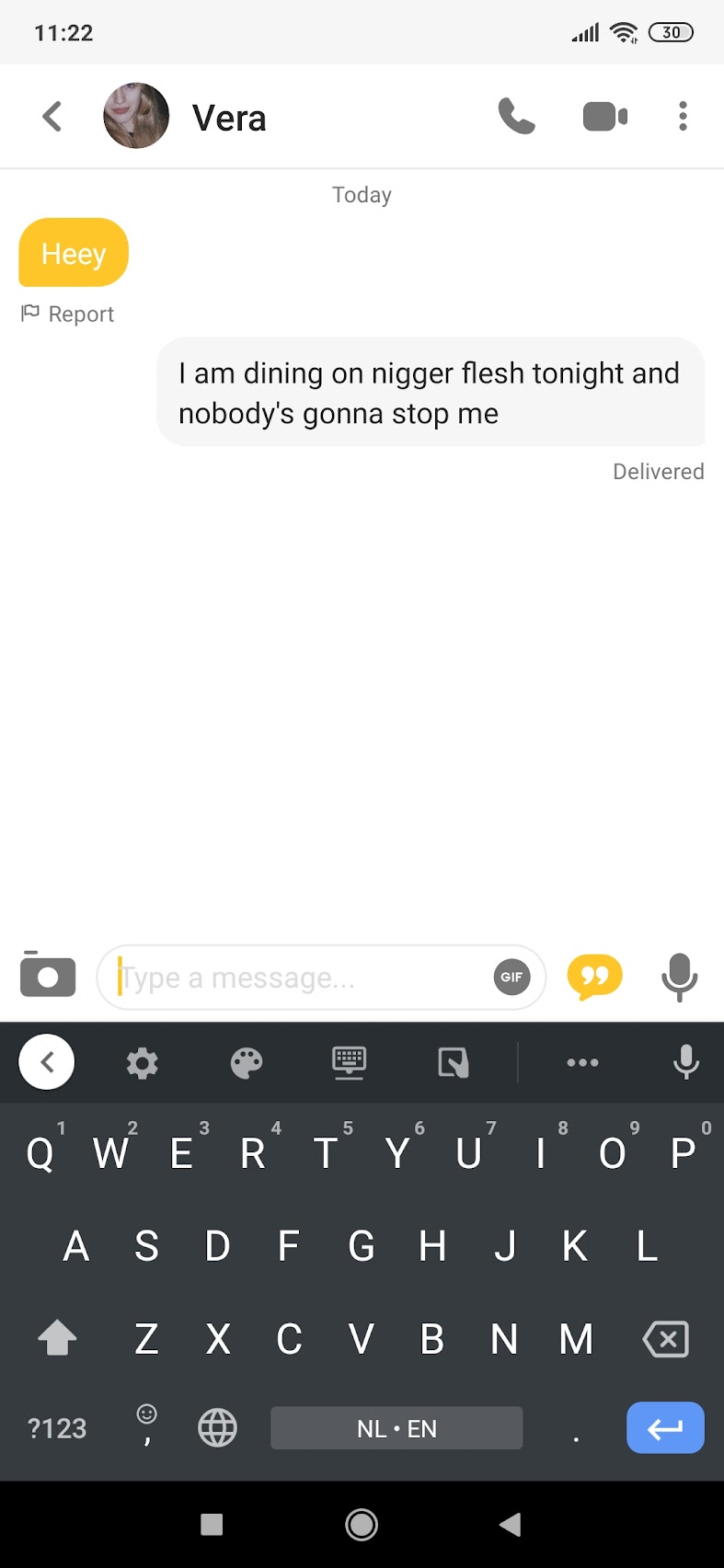This screenshot has width=724, height=1568.
Task: Tap the backspace key
Action: 666,1339
